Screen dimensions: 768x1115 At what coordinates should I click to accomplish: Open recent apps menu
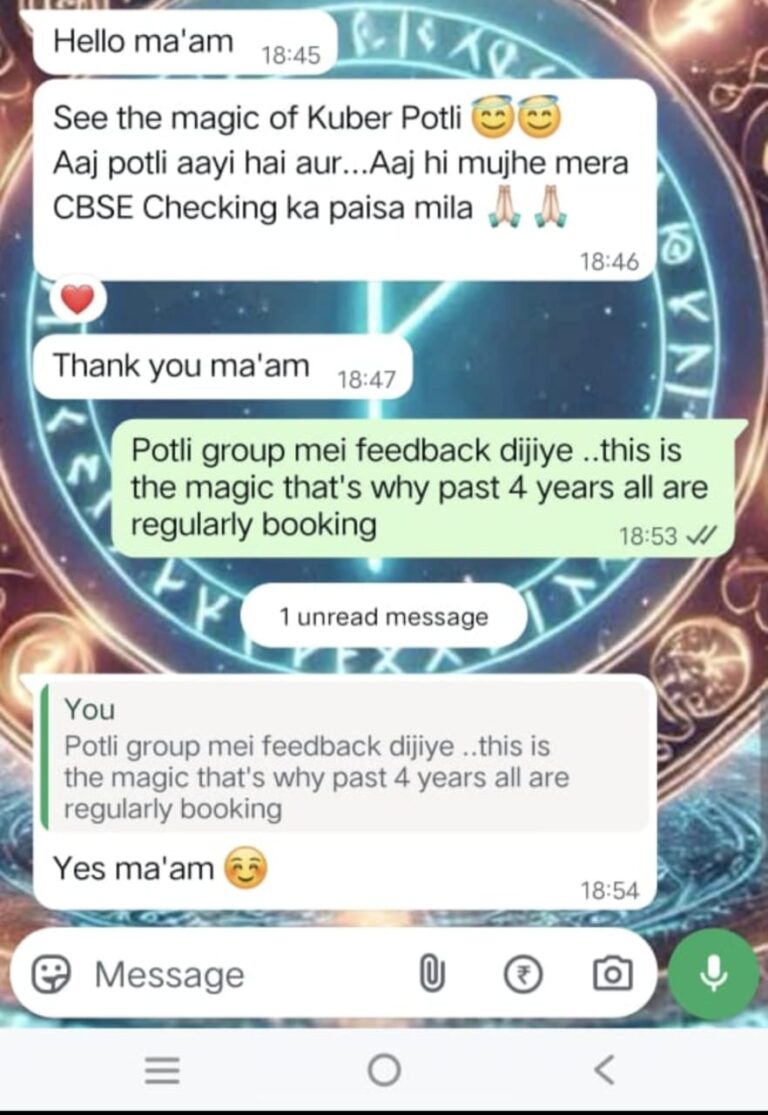coord(162,1070)
